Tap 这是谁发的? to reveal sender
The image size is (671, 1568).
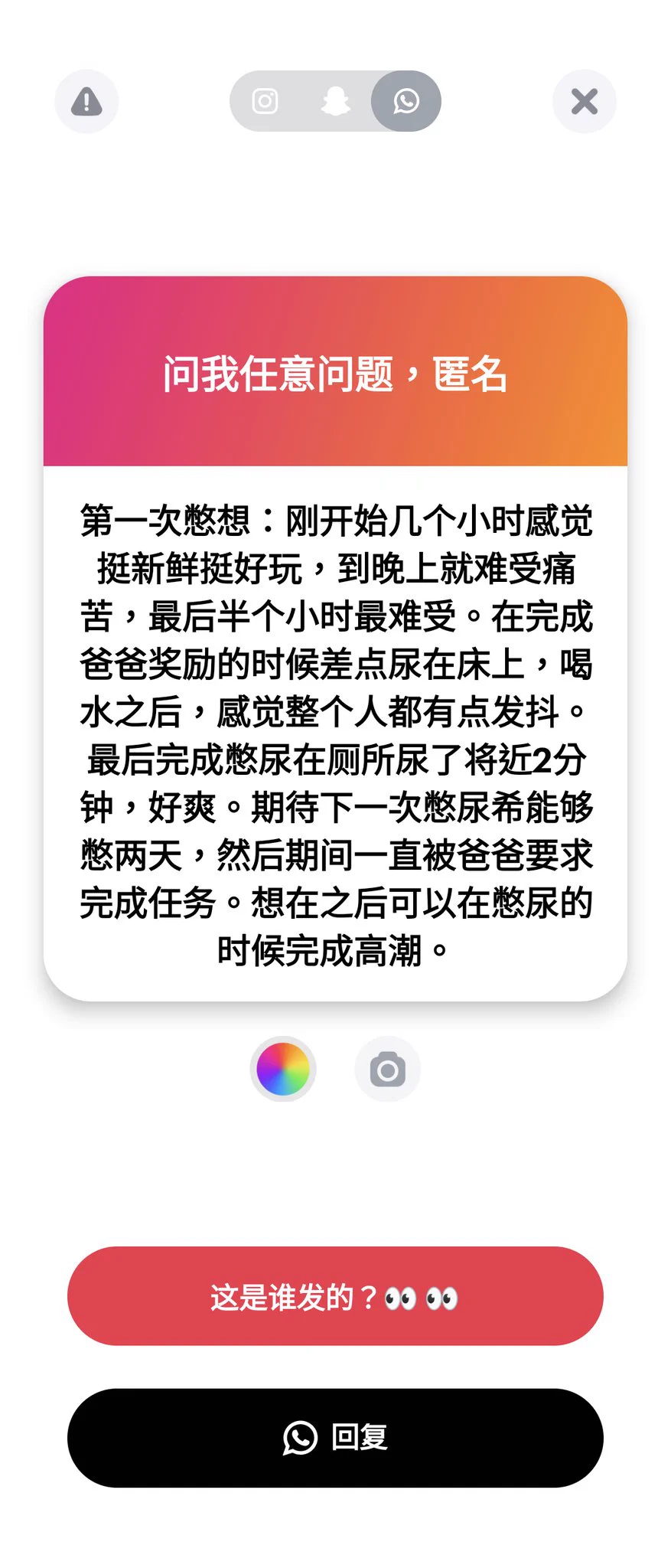pyautogui.click(x=335, y=1296)
